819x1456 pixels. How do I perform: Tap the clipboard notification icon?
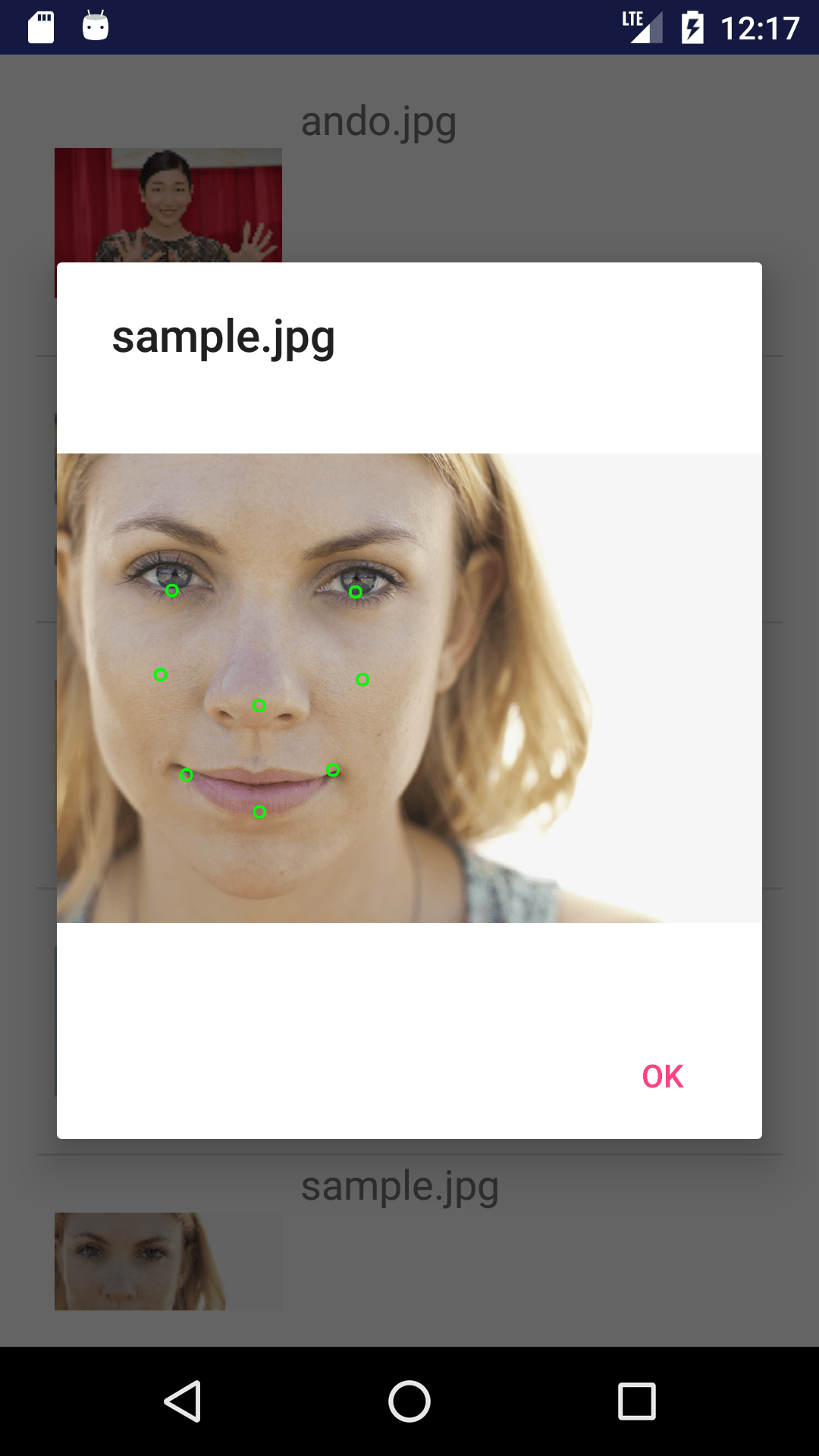(x=40, y=25)
